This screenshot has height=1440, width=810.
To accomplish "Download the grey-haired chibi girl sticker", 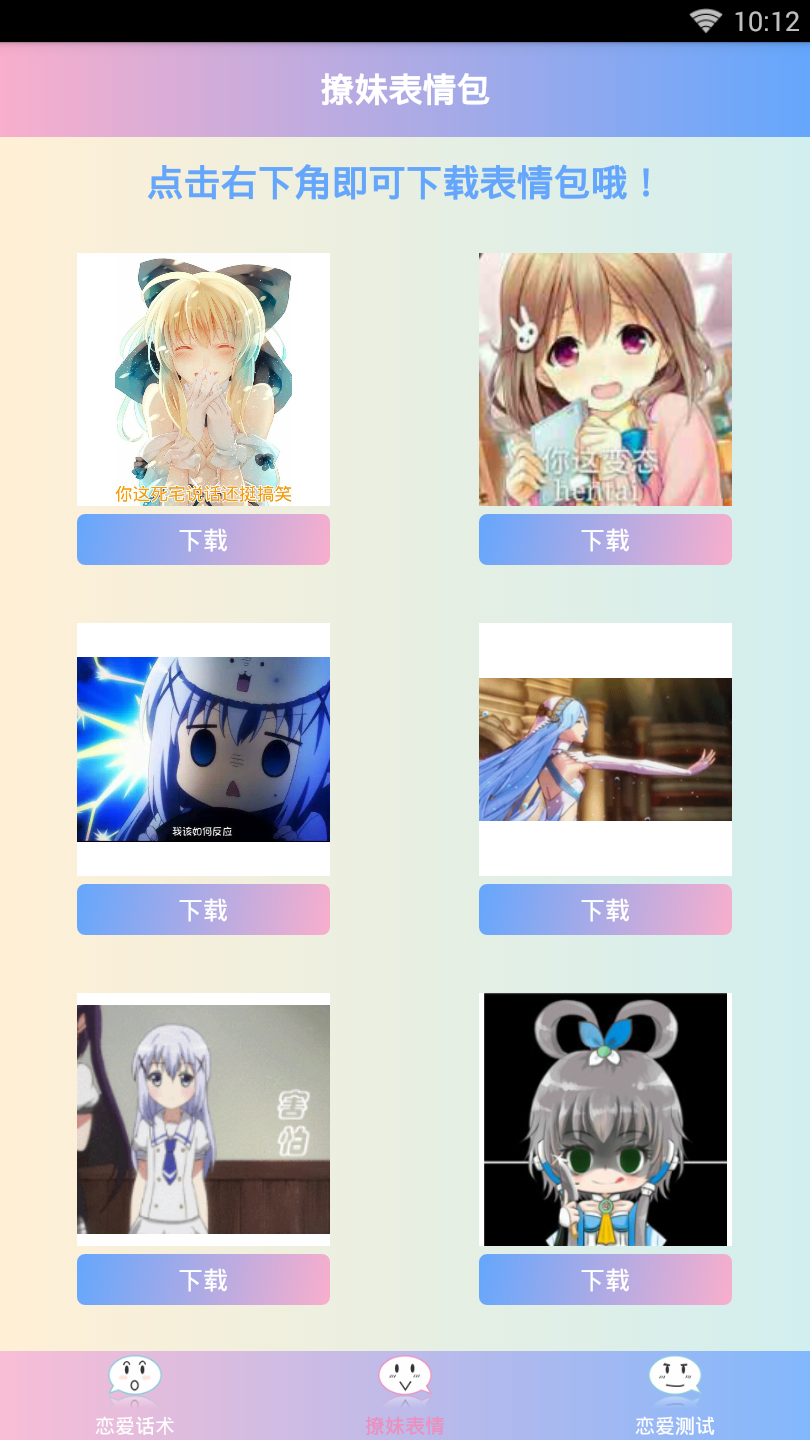I will [x=605, y=1280].
